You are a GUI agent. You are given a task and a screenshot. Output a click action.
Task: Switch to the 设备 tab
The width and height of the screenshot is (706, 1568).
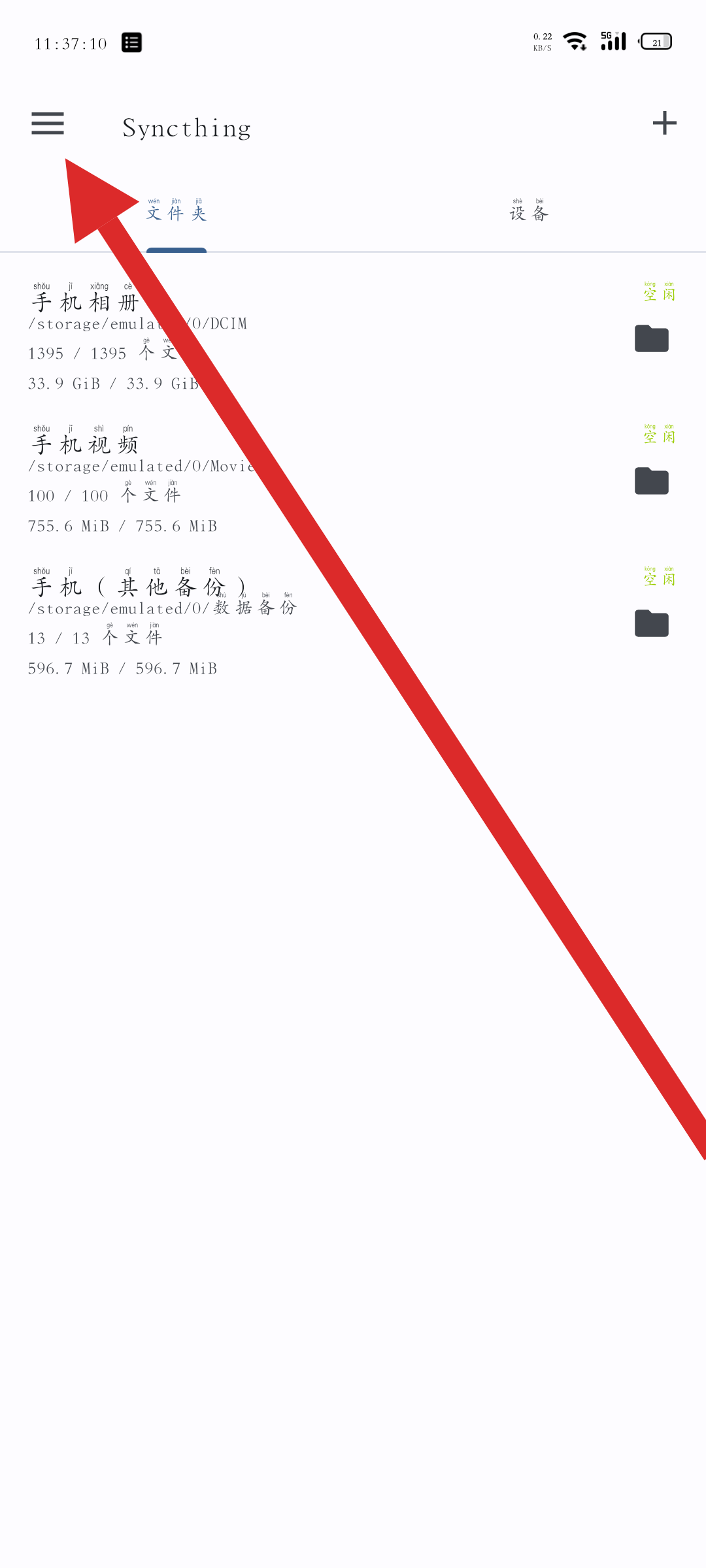(529, 212)
